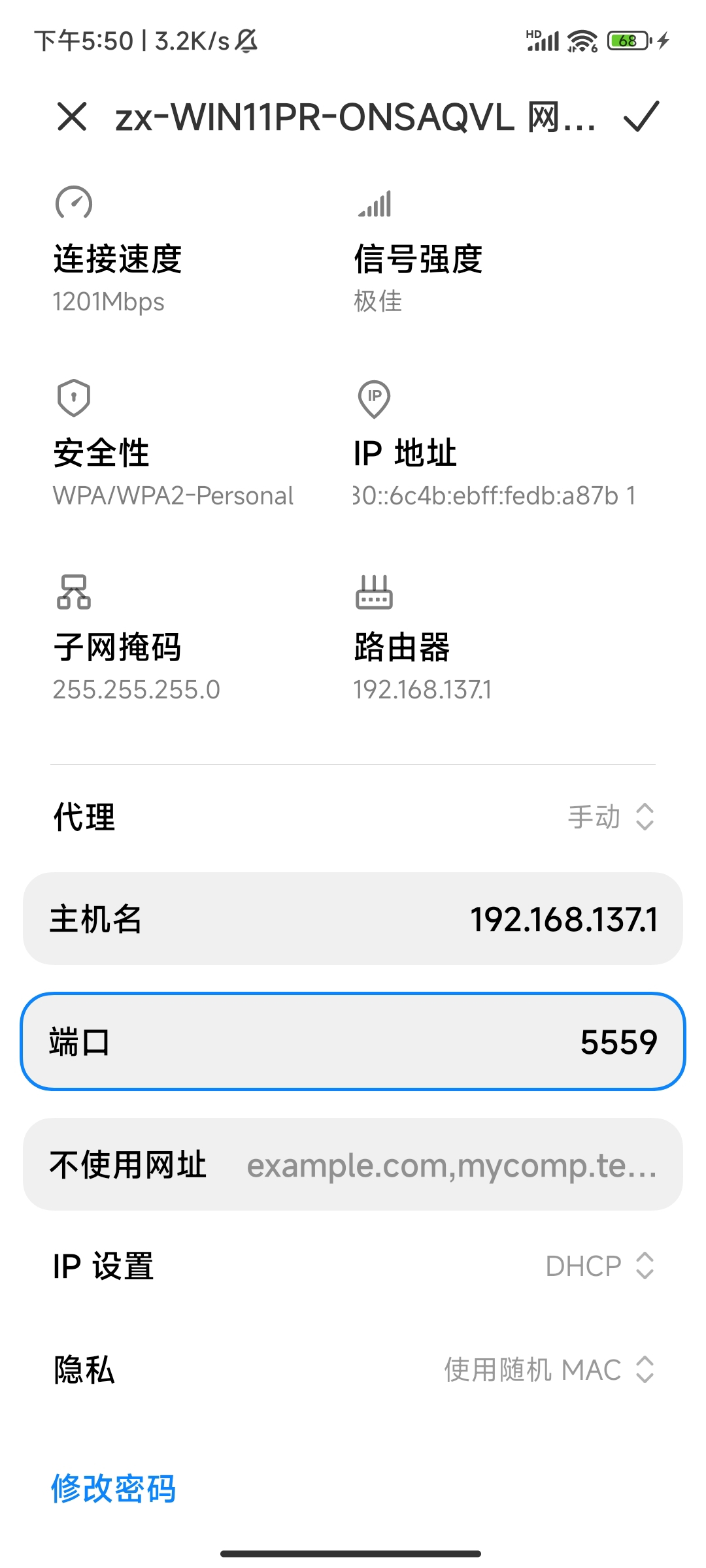Tap the muted notifications bell icon
706x1568 pixels.
(x=244, y=41)
